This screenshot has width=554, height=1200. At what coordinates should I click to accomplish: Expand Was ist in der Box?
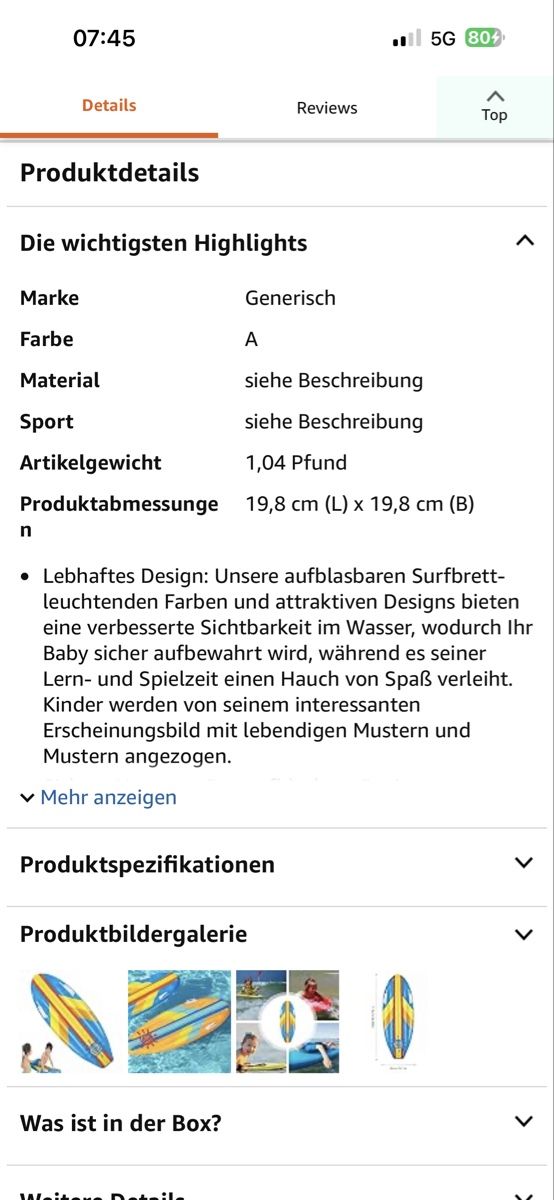point(277,1122)
